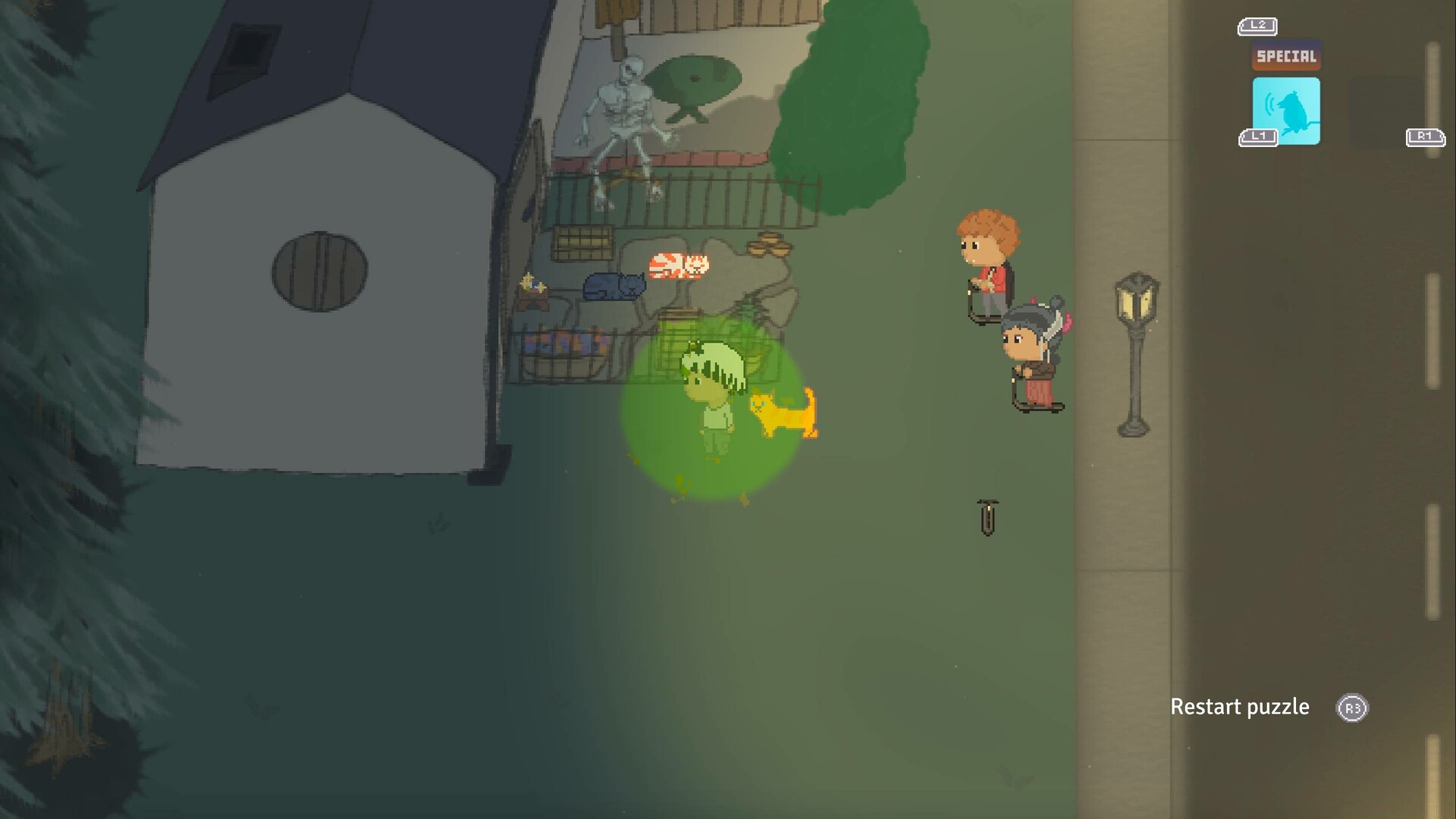1456x819 pixels.
Task: Activate the special mouse ability icon
Action: coord(1286,111)
